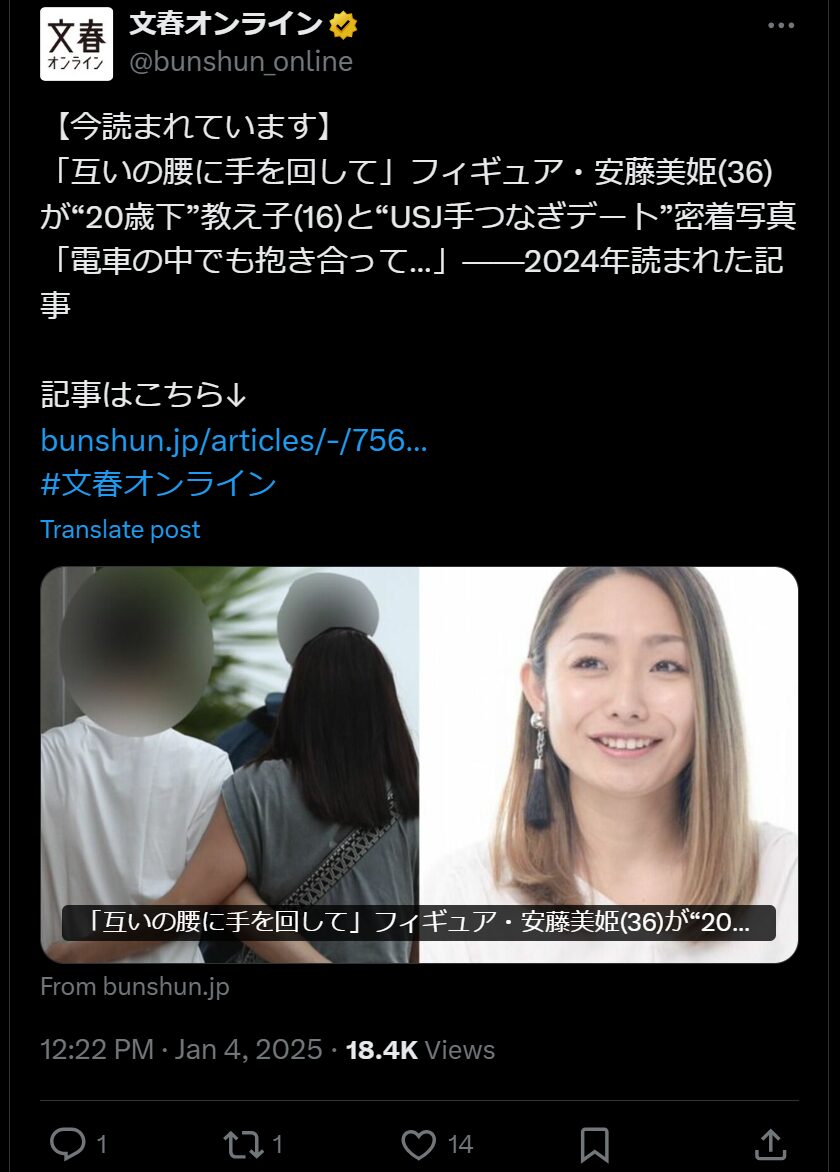The image size is (840, 1172).
Task: Tap Translate post
Action: tap(120, 530)
